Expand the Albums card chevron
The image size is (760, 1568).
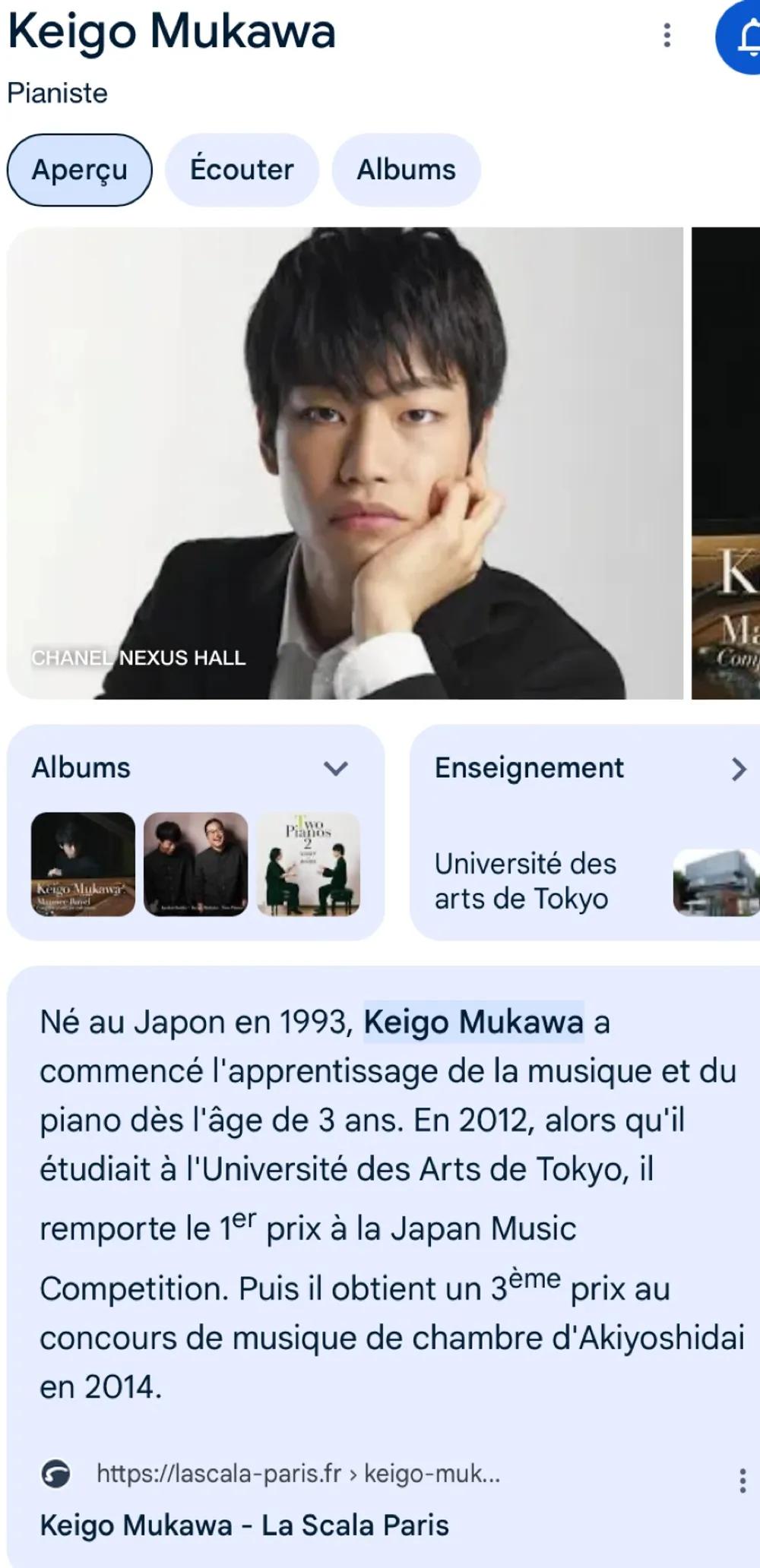[x=336, y=768]
